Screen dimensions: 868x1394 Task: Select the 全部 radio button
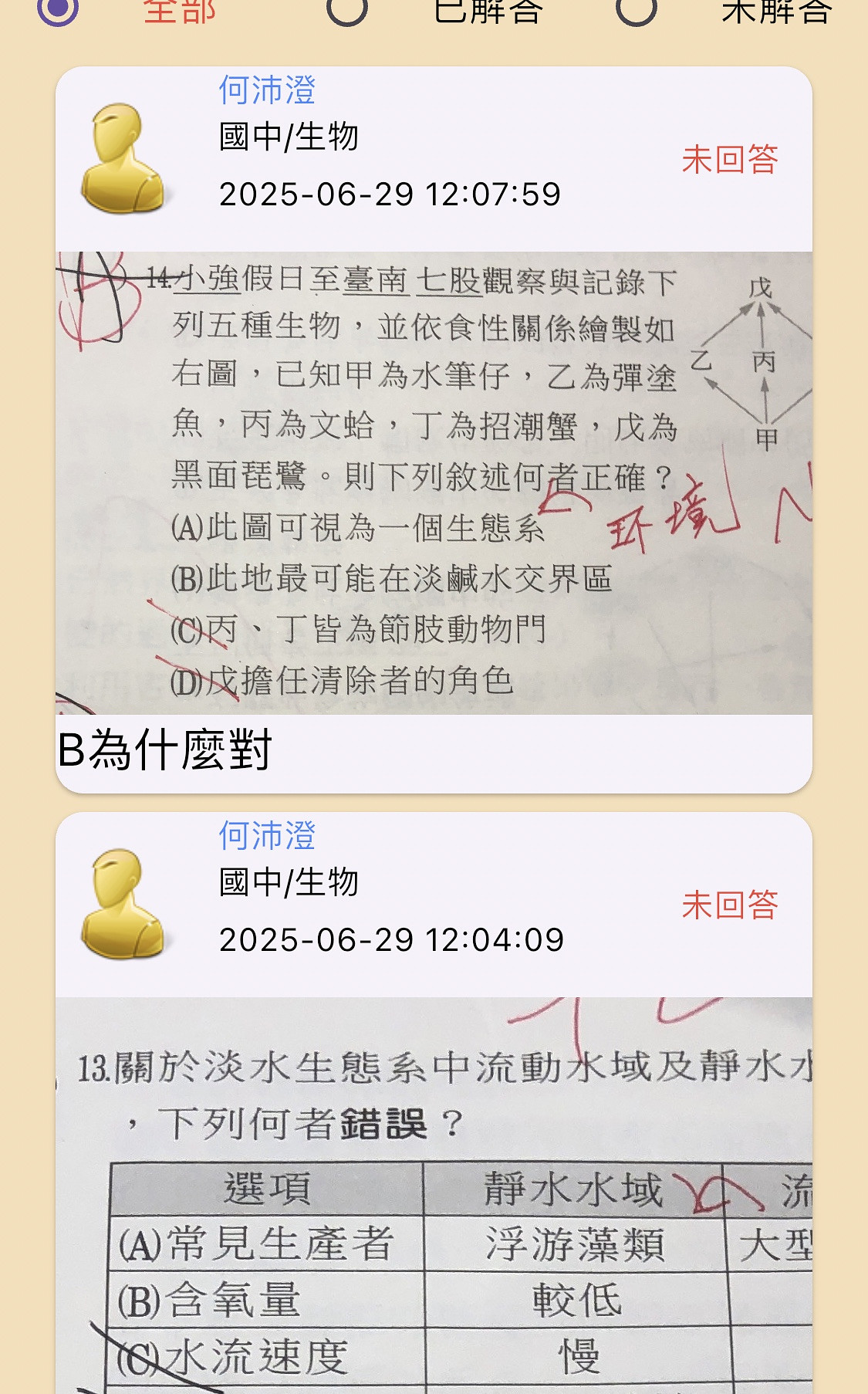click(x=58, y=9)
